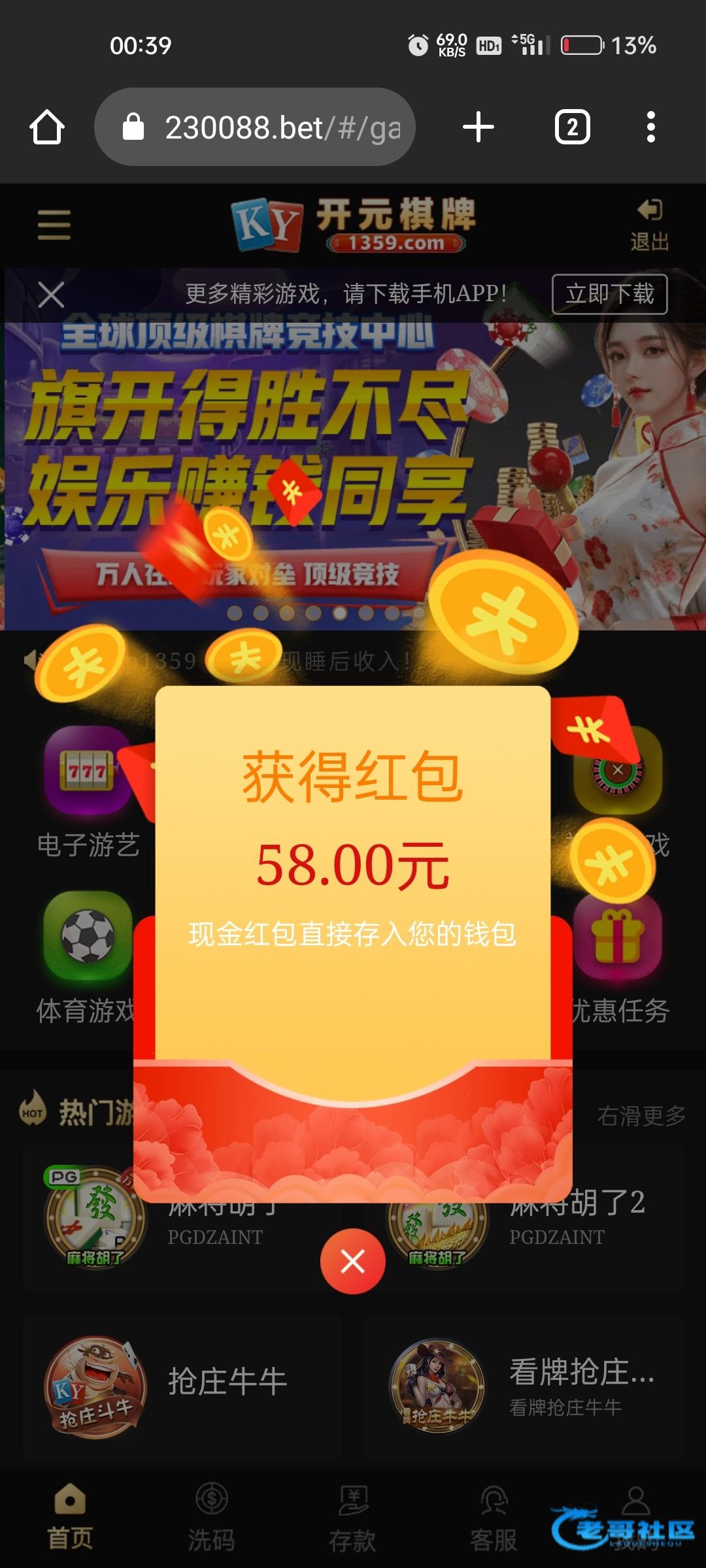Image resolution: width=706 pixels, height=1568 pixels.
Task: Tap the 退出 logout button
Action: pos(649,225)
